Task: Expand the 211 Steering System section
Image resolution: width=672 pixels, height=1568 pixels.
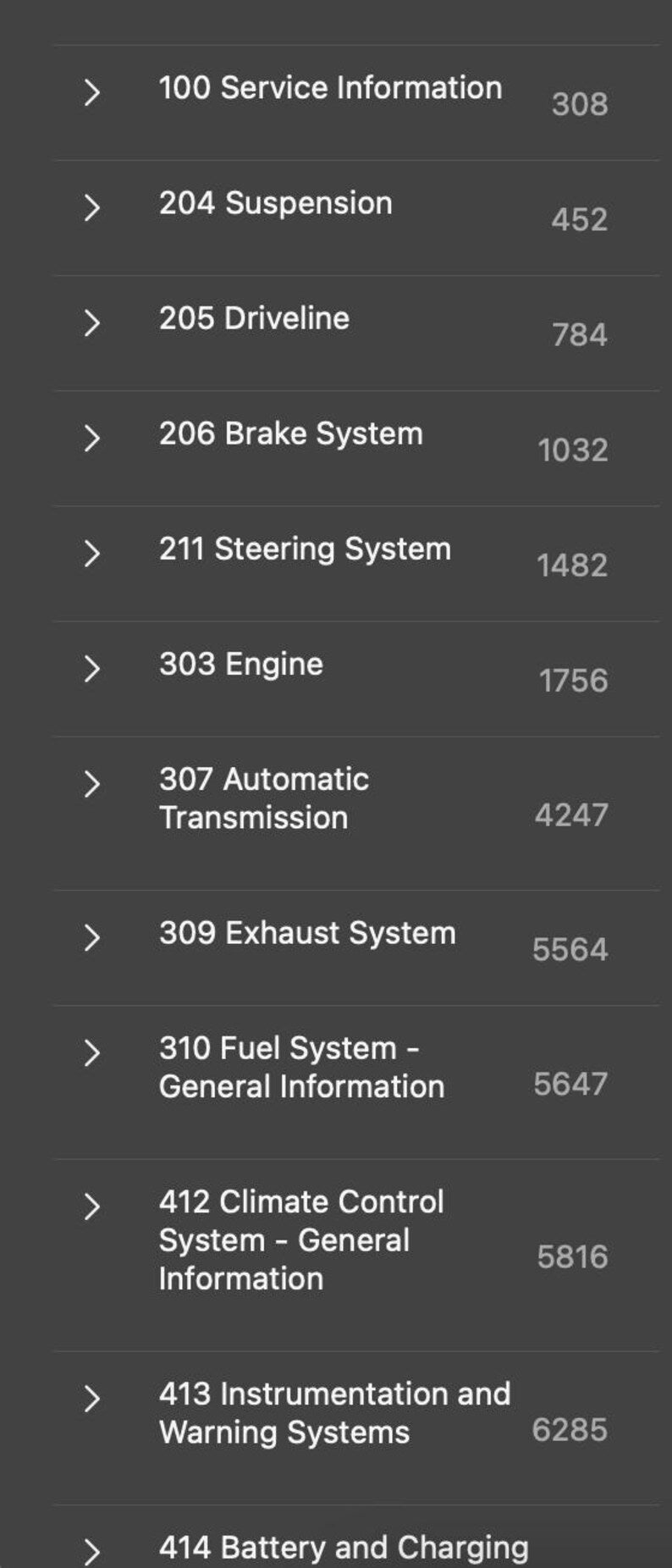Action: pos(93,552)
